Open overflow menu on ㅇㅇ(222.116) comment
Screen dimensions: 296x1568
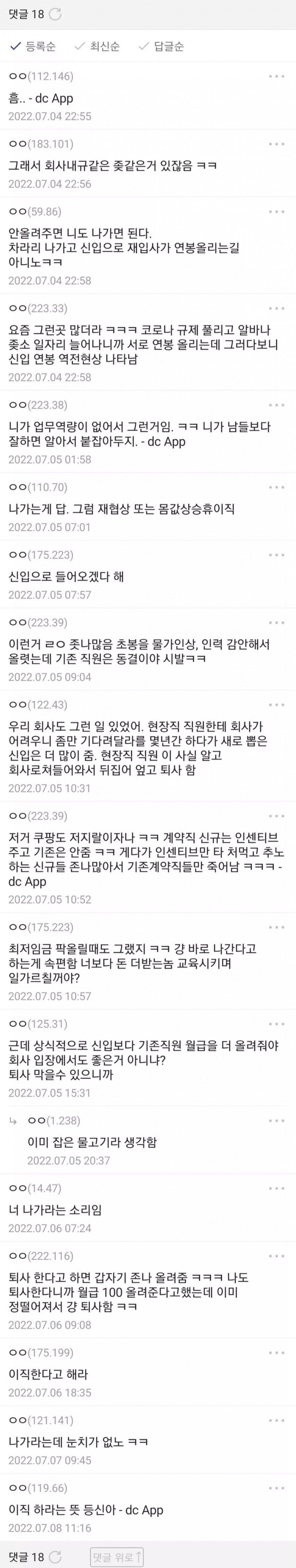[x=277, y=1256]
